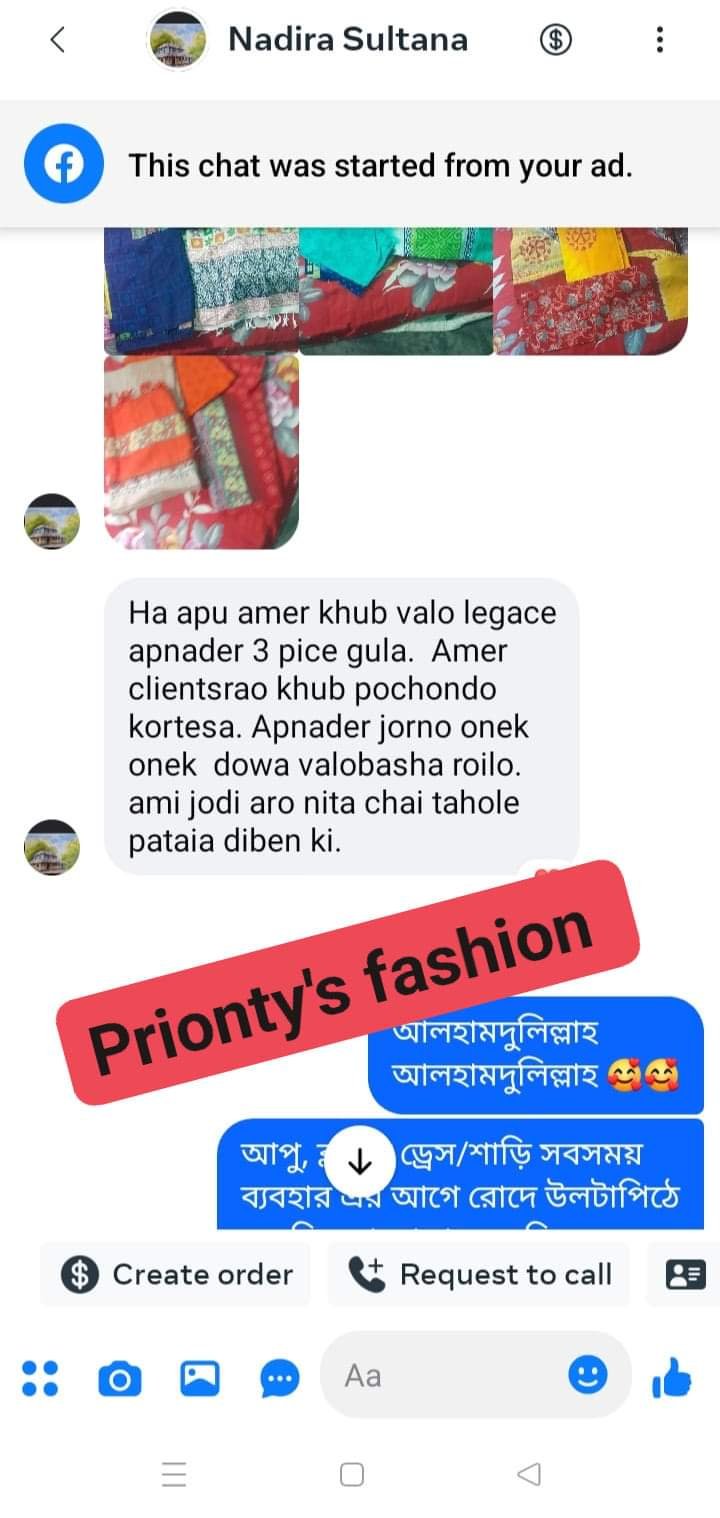The image size is (720, 1518).
Task: Open the dollar payment icon in header
Action: click(x=555, y=40)
